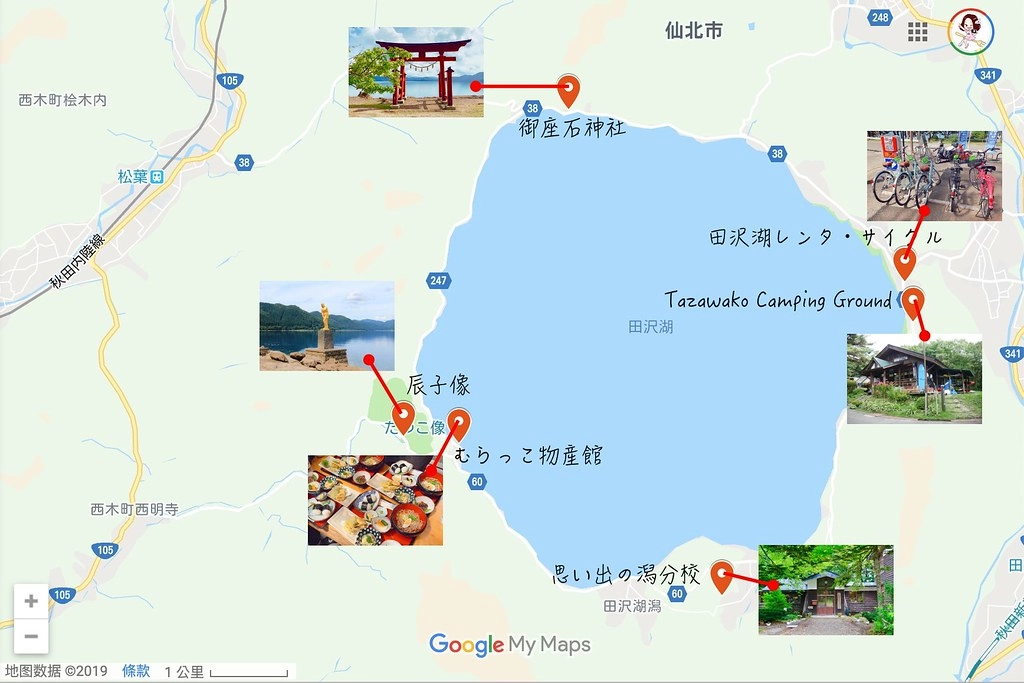Open the account profile avatar
The width and height of the screenshot is (1024, 683).
coord(970,31)
